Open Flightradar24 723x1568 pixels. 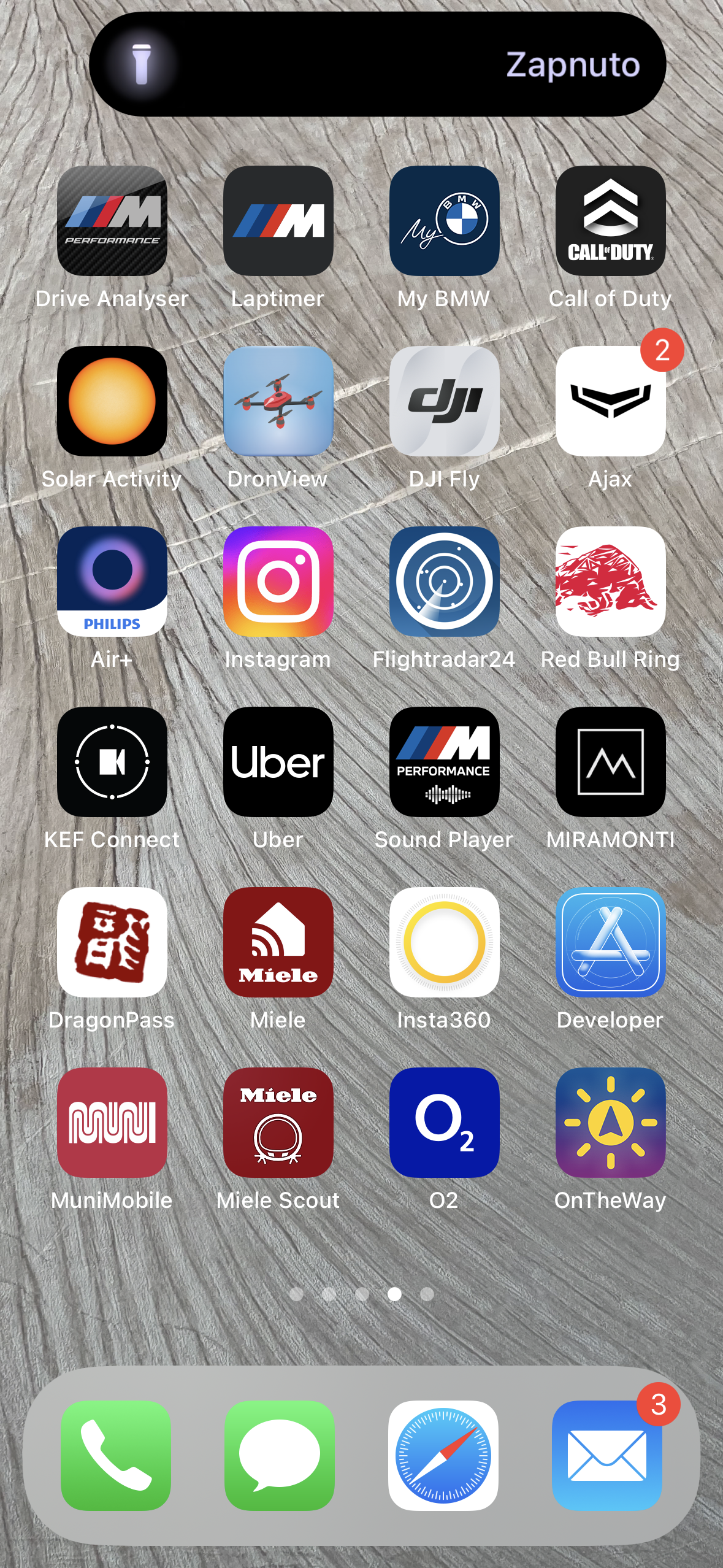pyautogui.click(x=444, y=583)
